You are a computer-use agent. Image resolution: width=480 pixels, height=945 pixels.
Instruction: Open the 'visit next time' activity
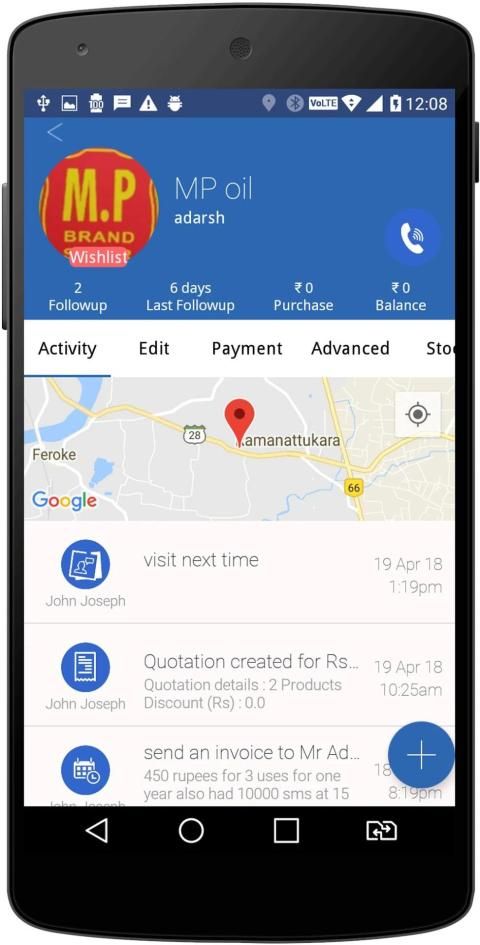pos(239,573)
